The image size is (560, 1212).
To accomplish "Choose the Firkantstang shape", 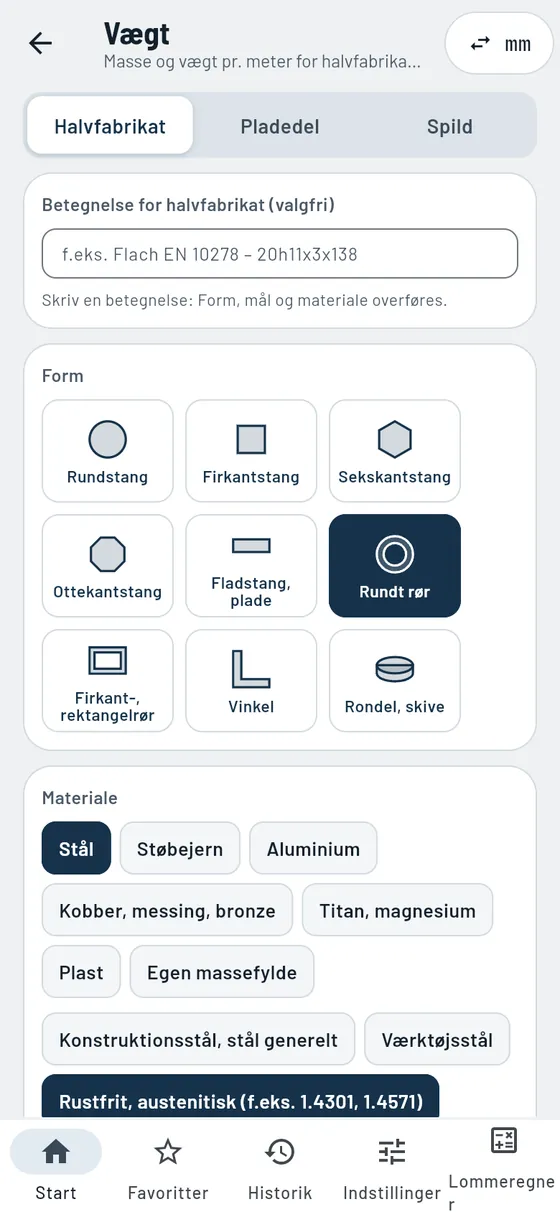I will [251, 451].
